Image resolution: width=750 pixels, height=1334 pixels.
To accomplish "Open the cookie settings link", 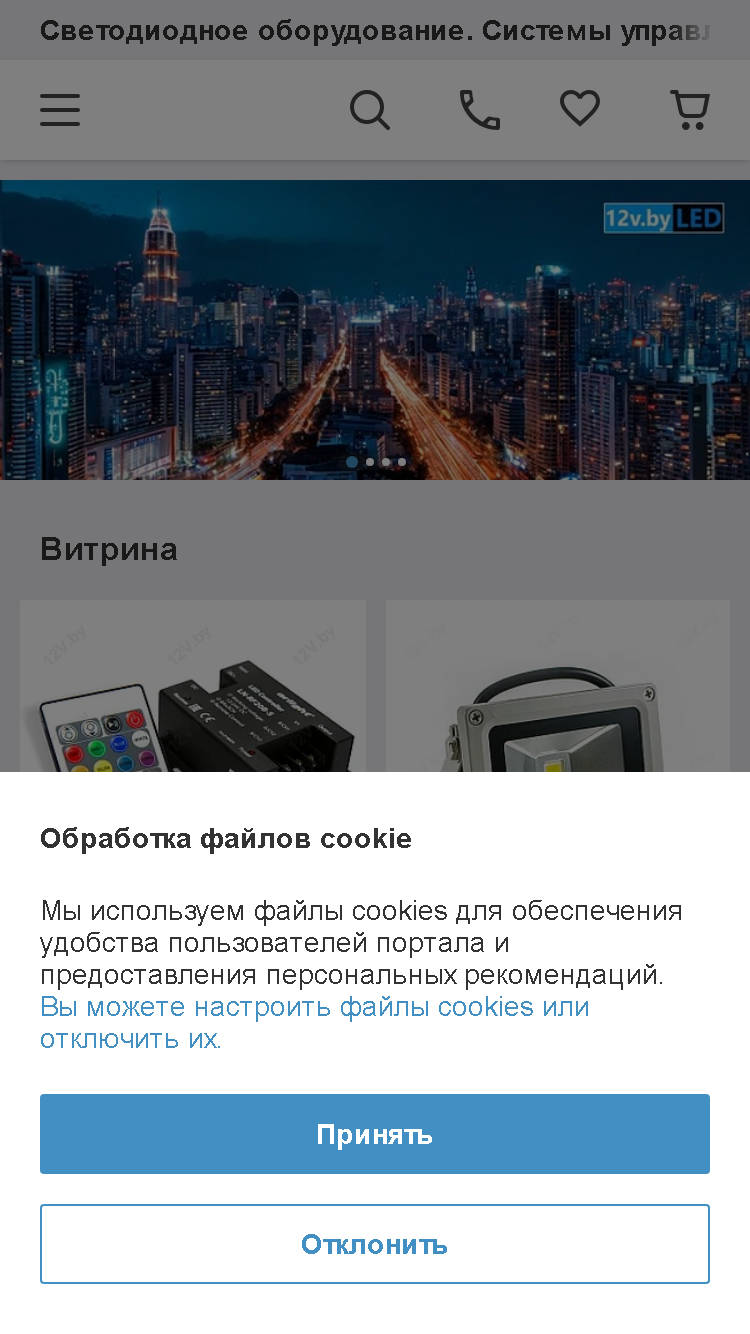I will click(x=315, y=1022).
